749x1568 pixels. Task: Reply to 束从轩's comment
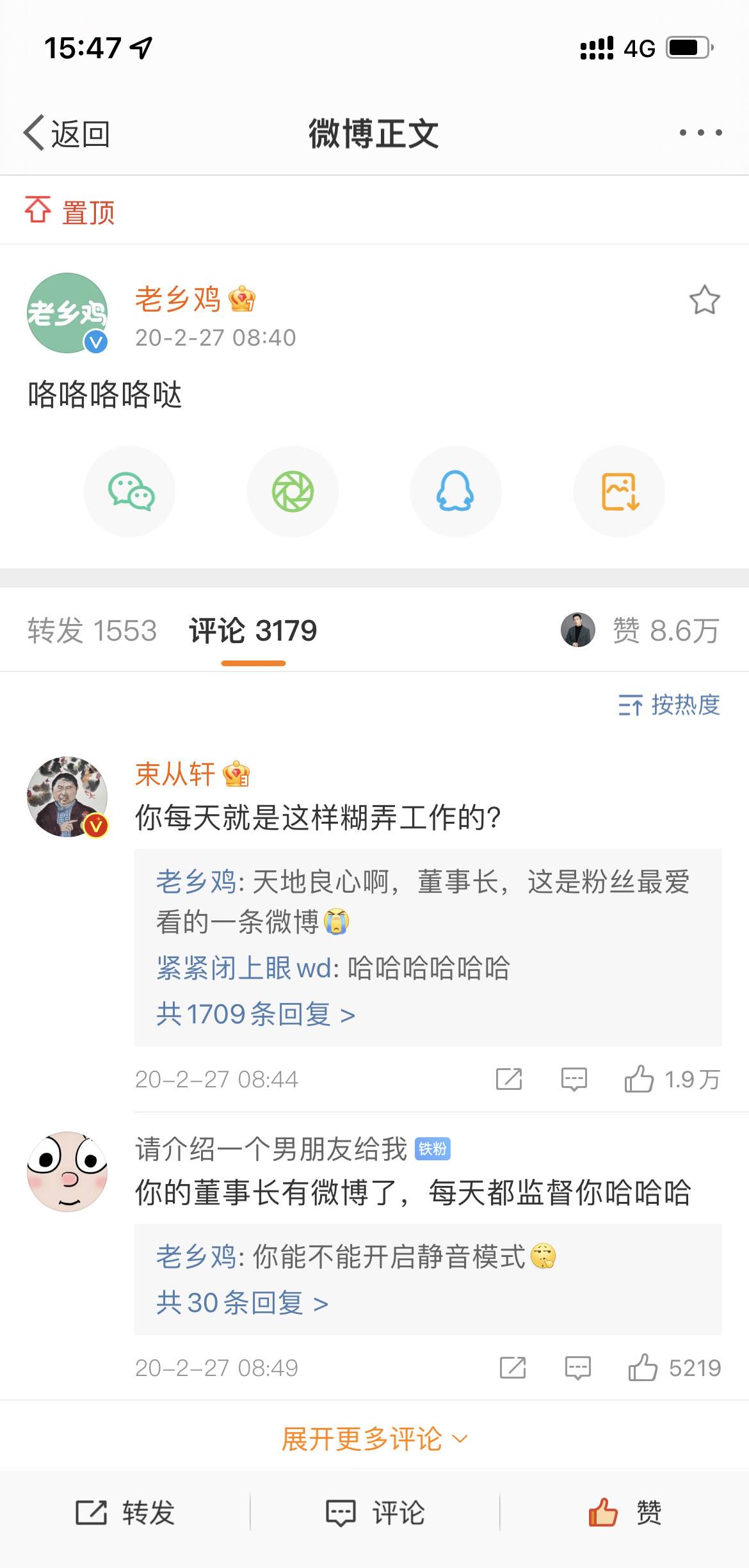click(574, 1079)
